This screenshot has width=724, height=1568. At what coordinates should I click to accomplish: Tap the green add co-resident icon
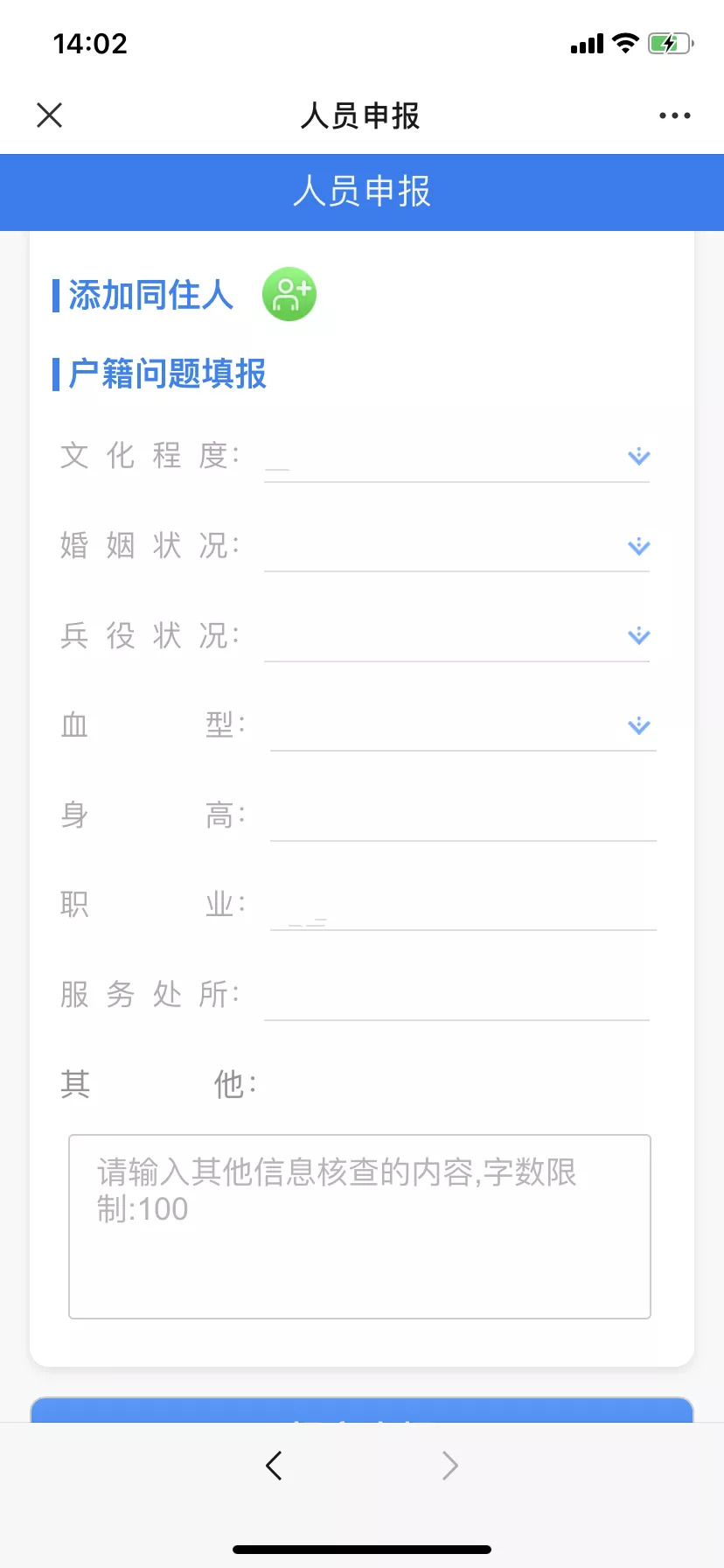pos(289,294)
